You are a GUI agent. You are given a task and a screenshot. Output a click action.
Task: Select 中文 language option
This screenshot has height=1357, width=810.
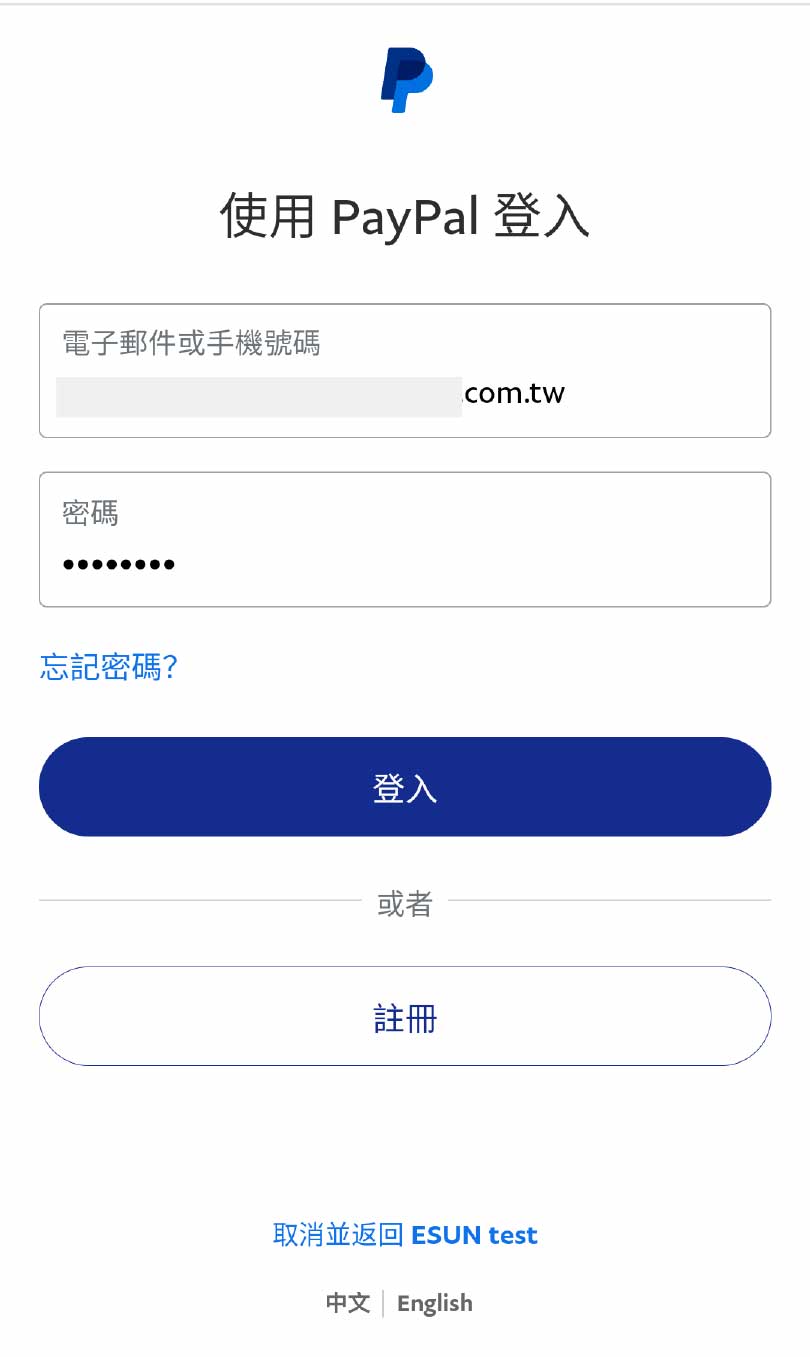click(348, 1303)
